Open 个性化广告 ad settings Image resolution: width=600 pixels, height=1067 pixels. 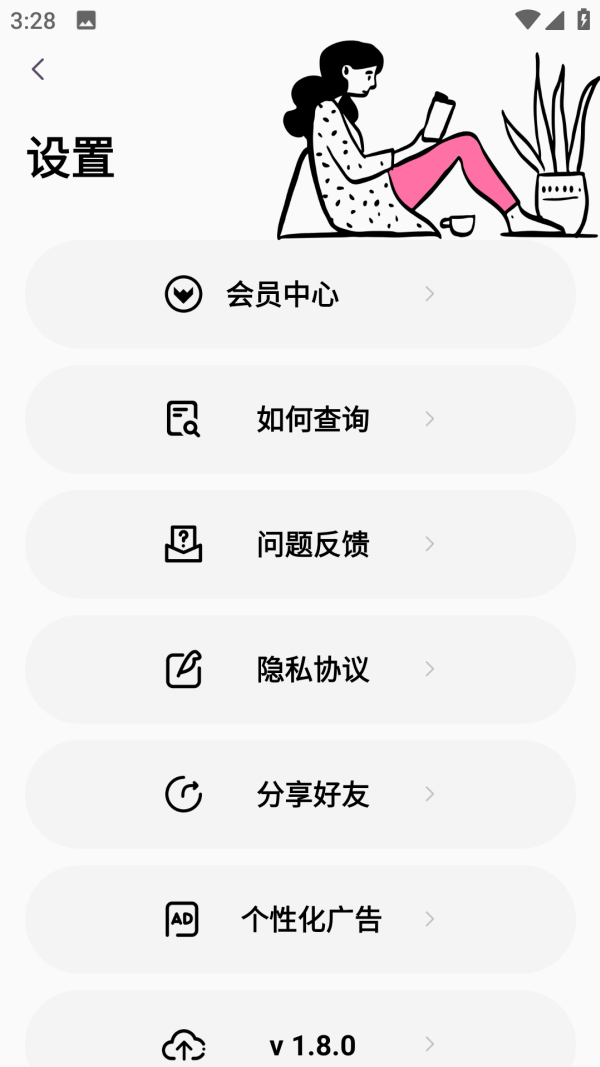pyautogui.click(x=300, y=919)
